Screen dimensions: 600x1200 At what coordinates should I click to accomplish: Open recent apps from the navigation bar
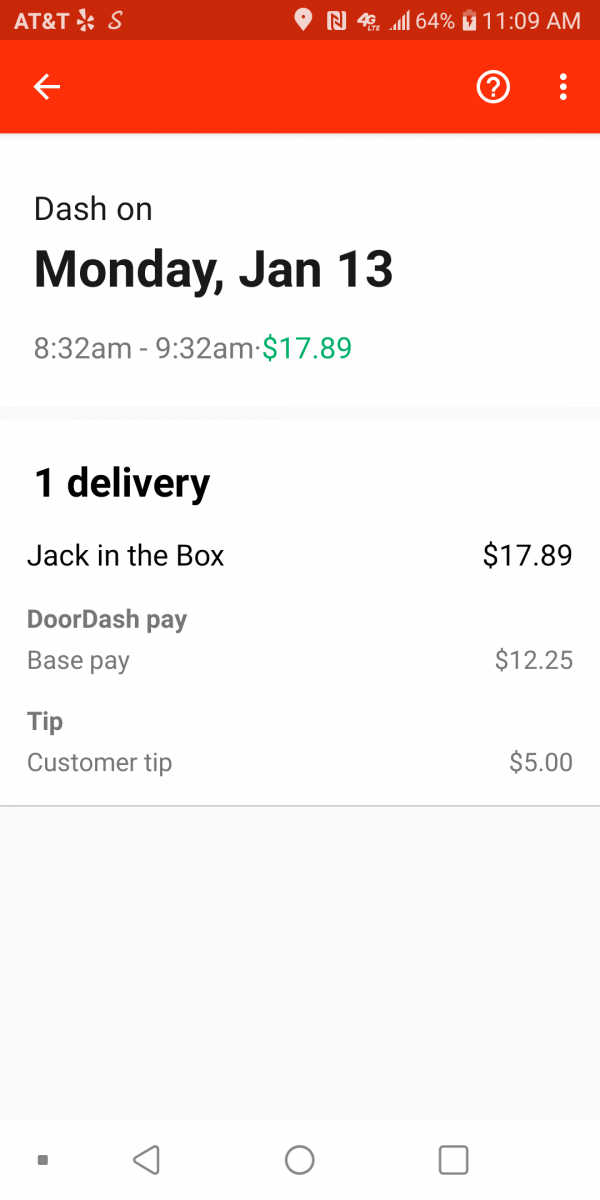pos(453,1159)
